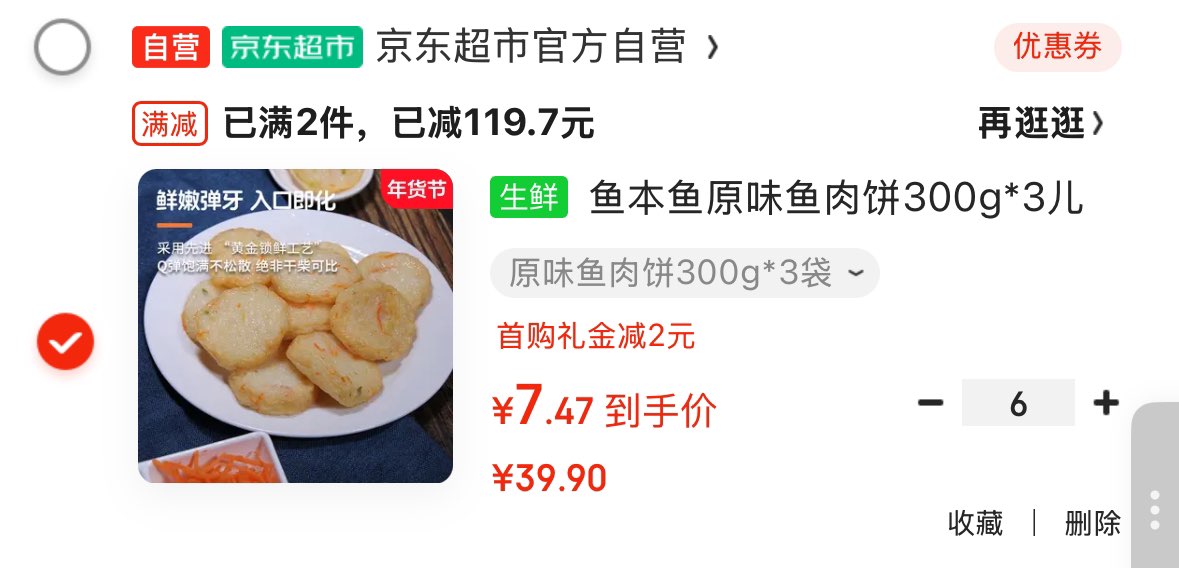Increase quantity with the plus button
The height and width of the screenshot is (568, 1179).
(x=1105, y=403)
